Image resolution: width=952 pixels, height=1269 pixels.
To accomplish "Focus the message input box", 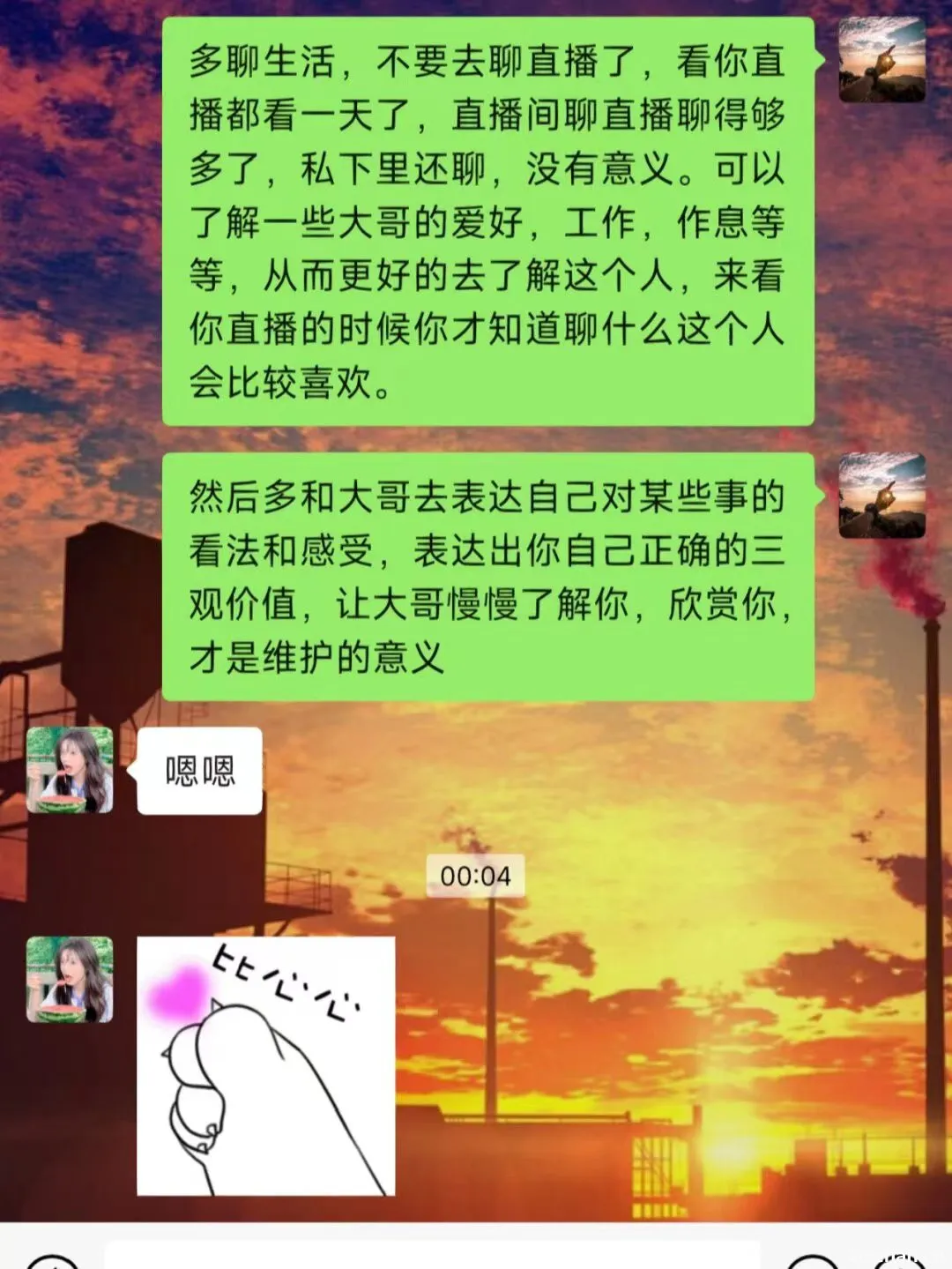I will (x=432, y=1255).
